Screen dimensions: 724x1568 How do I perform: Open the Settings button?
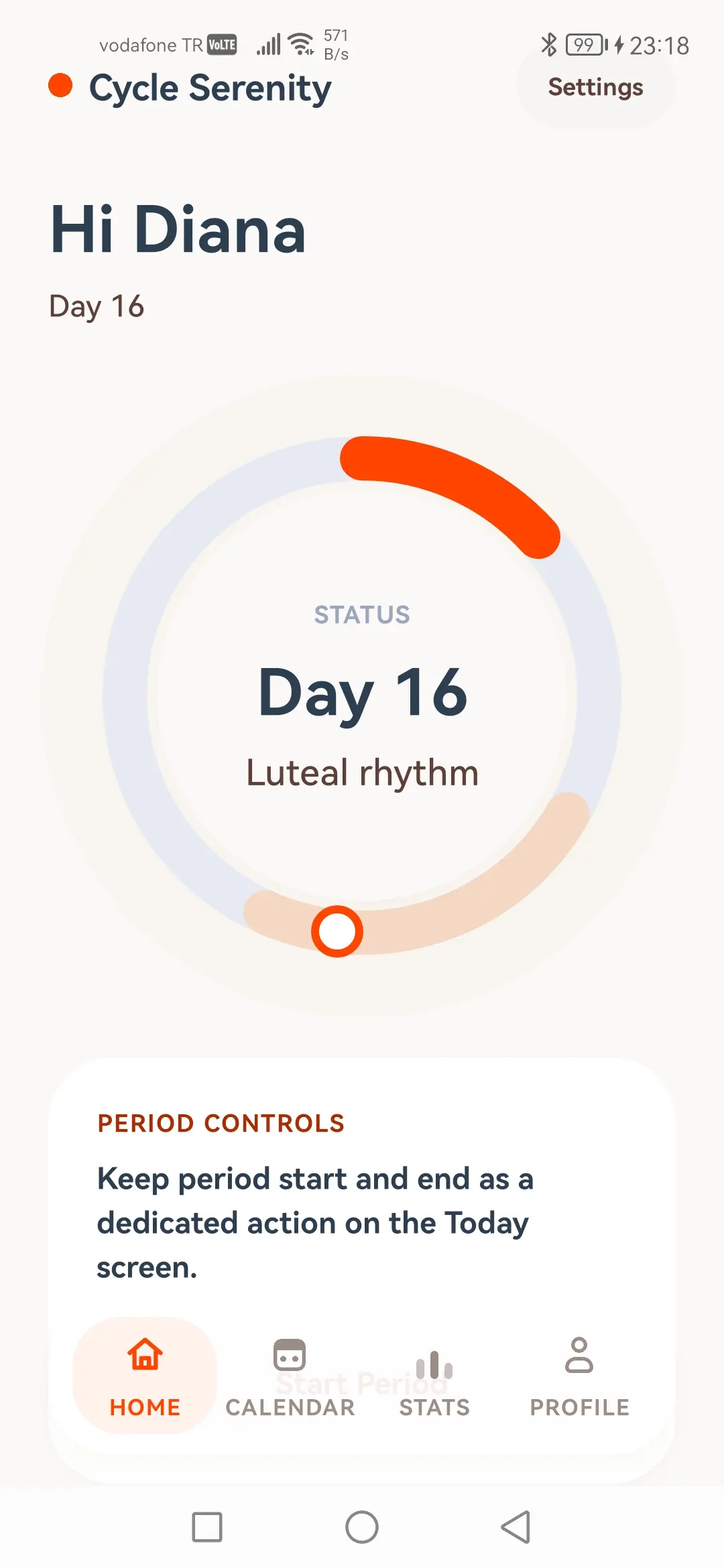[595, 87]
